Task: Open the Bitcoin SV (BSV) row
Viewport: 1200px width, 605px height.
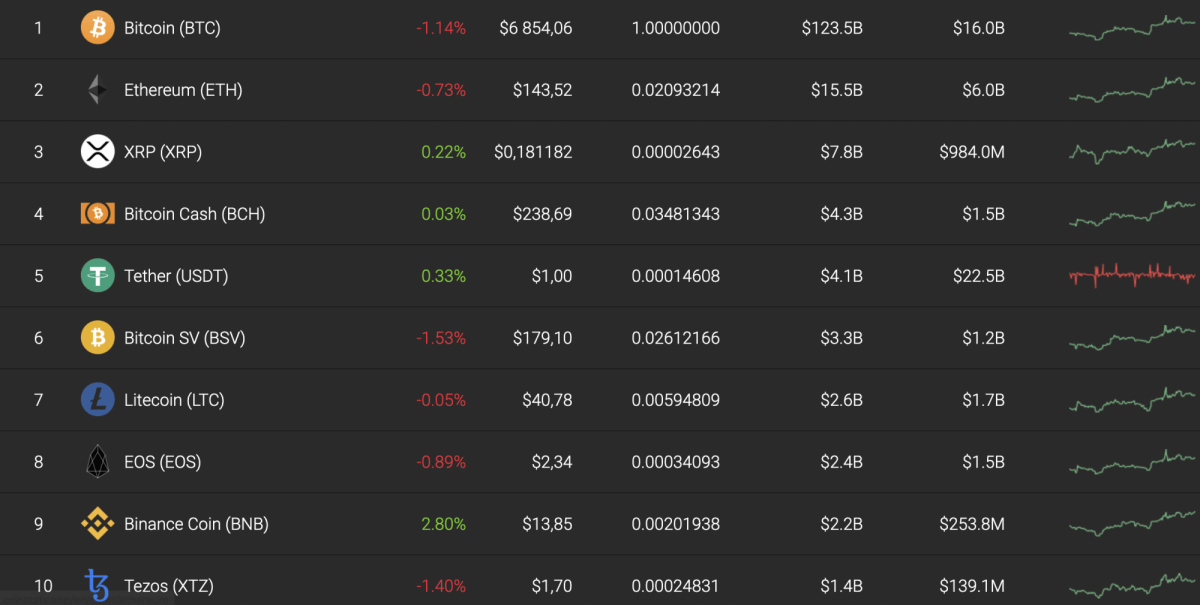Action: (x=184, y=338)
